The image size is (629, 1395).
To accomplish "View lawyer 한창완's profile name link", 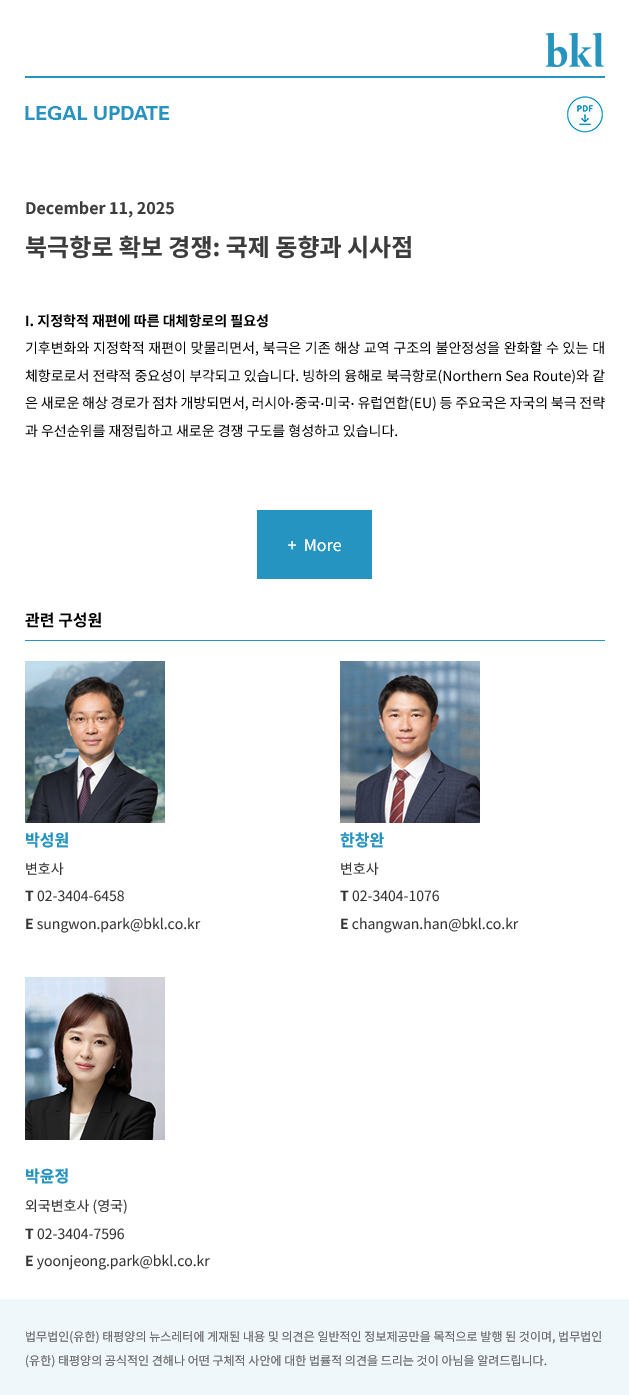I will tap(362, 839).
